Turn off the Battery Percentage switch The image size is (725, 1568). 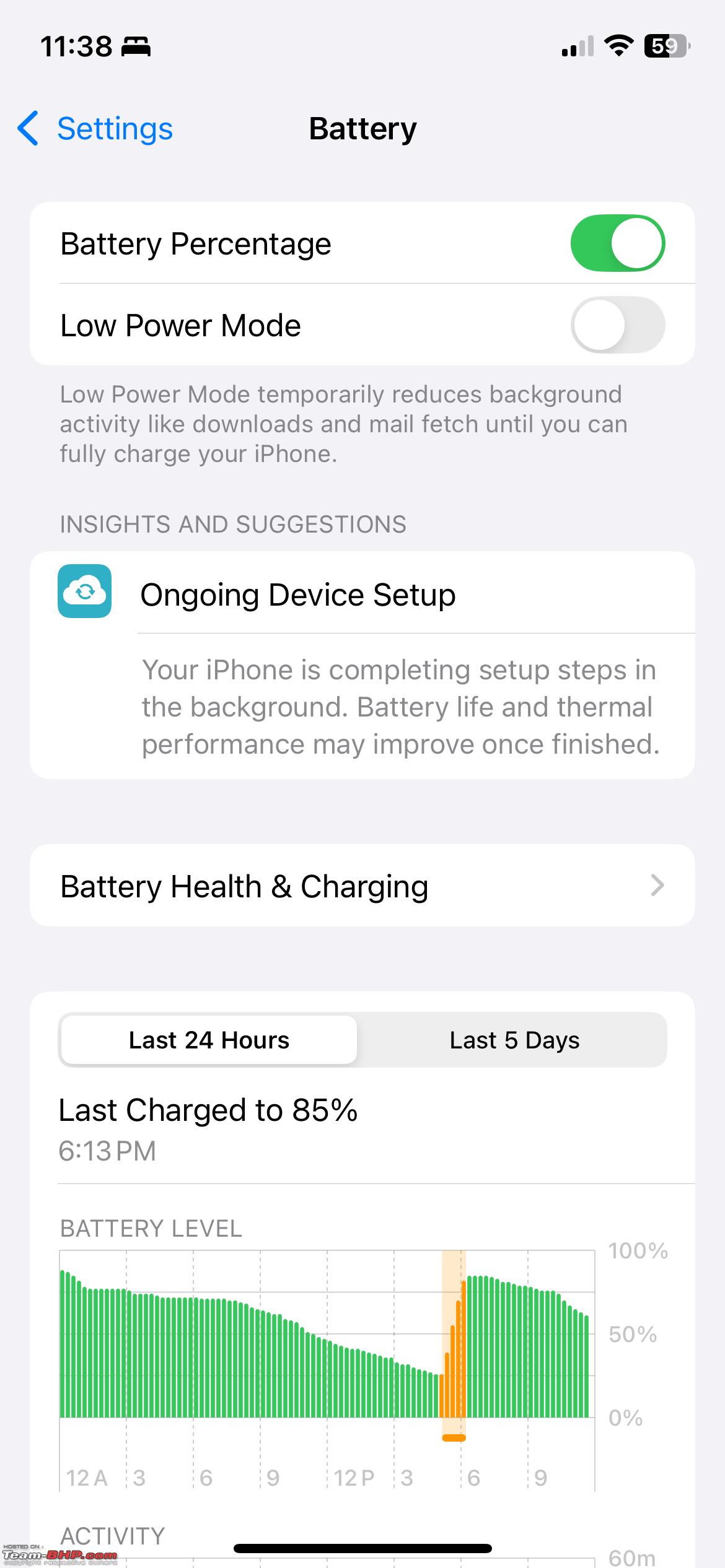click(x=617, y=243)
